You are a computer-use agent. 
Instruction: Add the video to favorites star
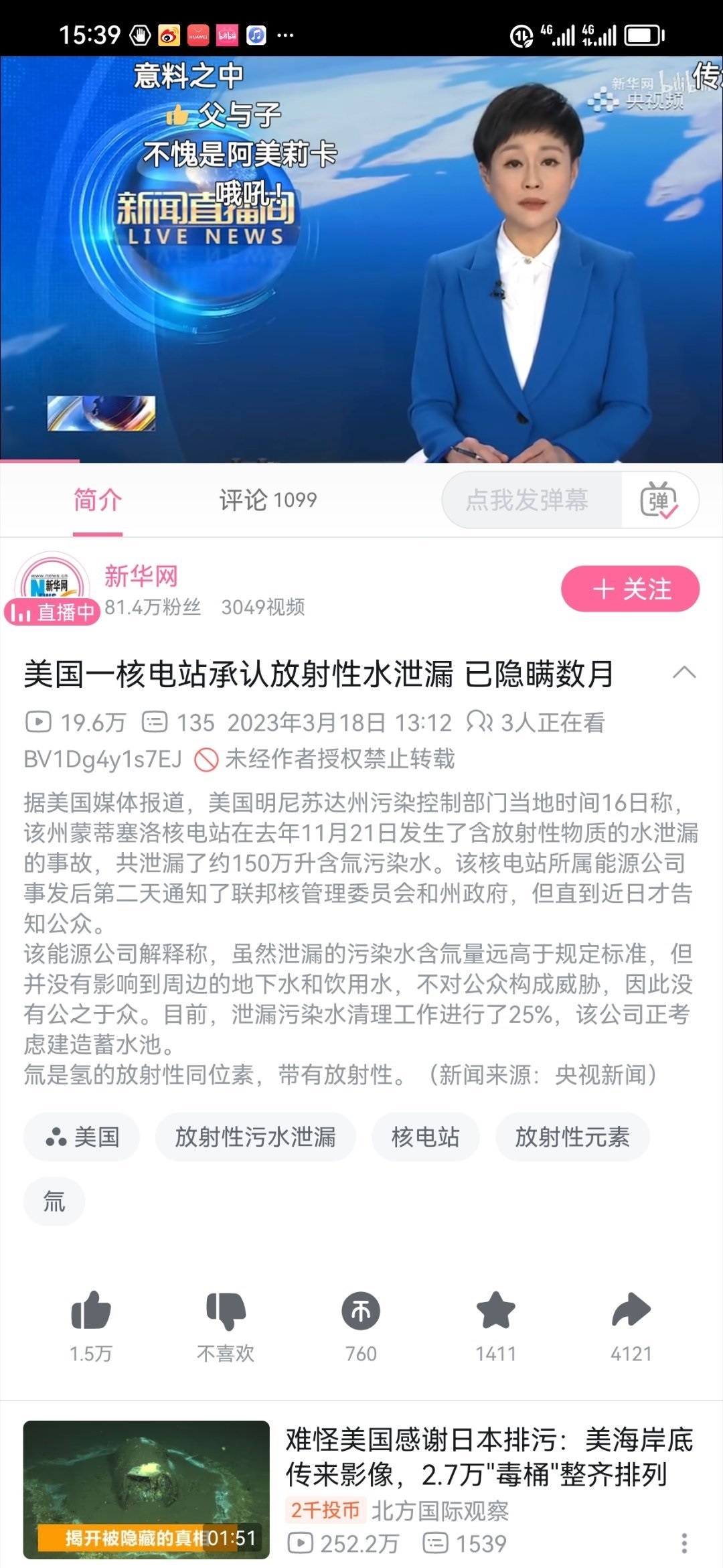(495, 1311)
